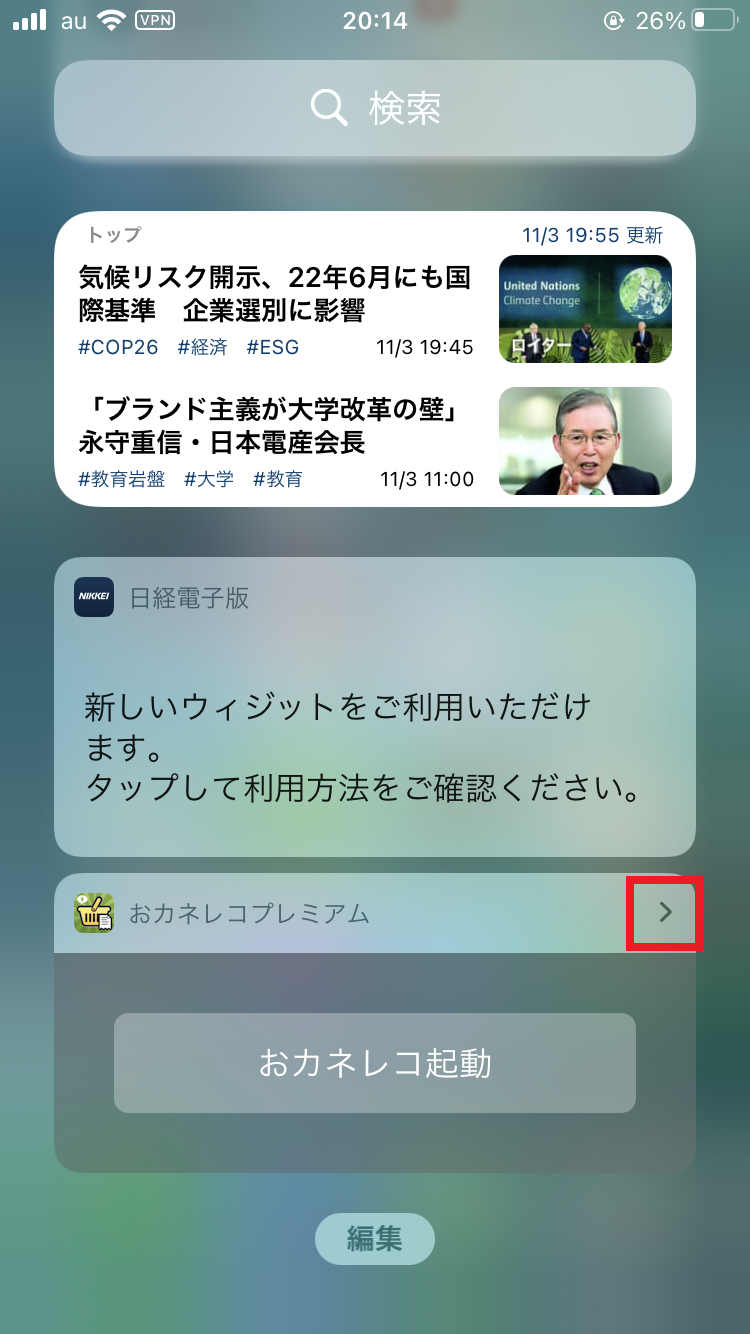Expand the おカネレコプレミアム widget chevron
Screen dimensions: 750x1334
tap(666, 912)
